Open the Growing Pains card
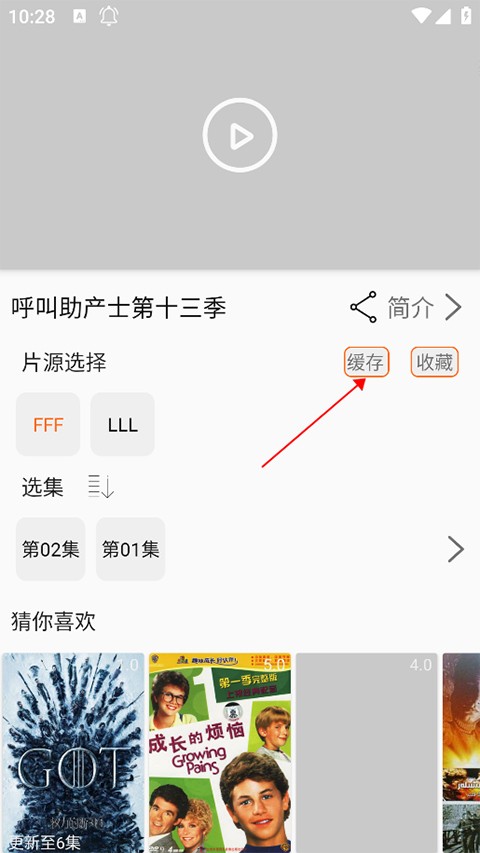This screenshot has width=480, height=853. 220,753
